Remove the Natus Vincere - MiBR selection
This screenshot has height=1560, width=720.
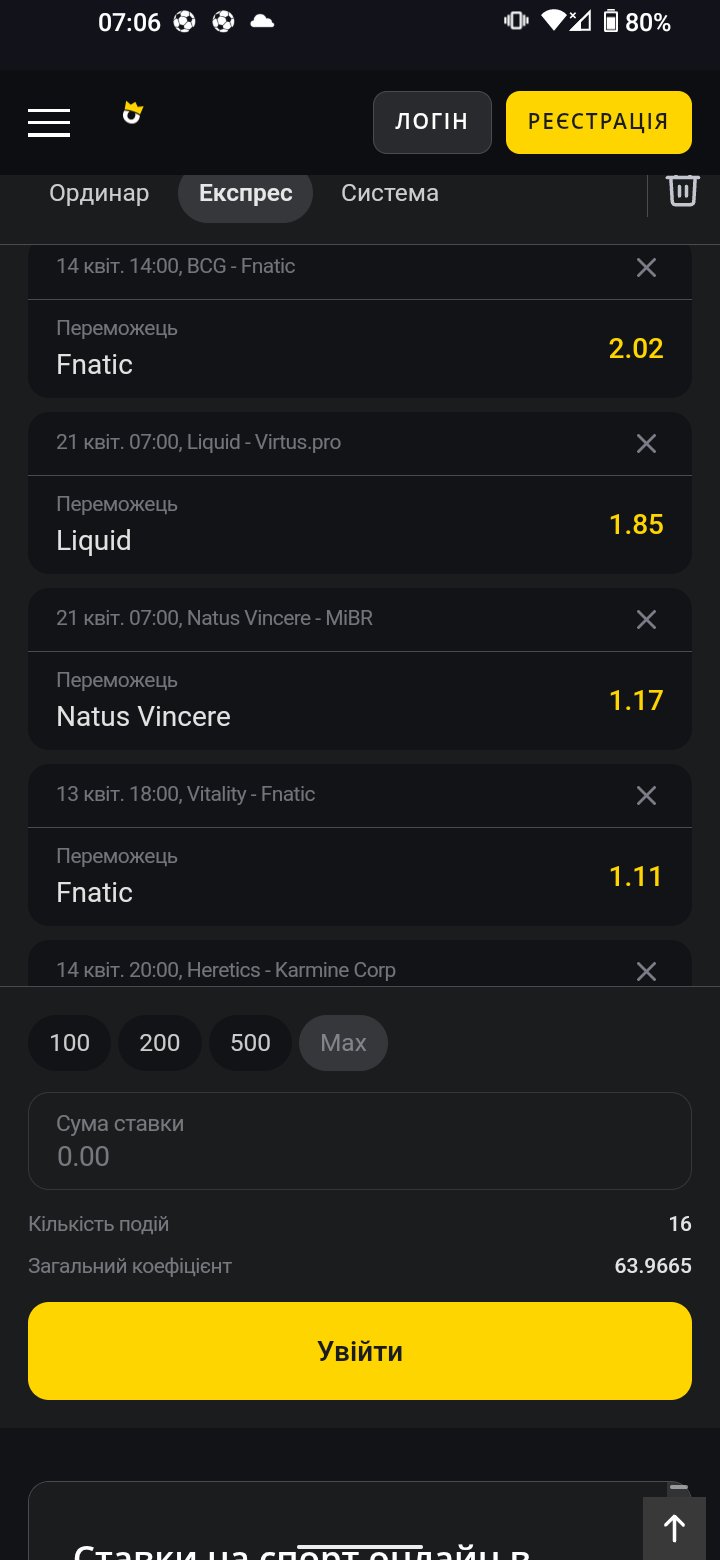(647, 619)
